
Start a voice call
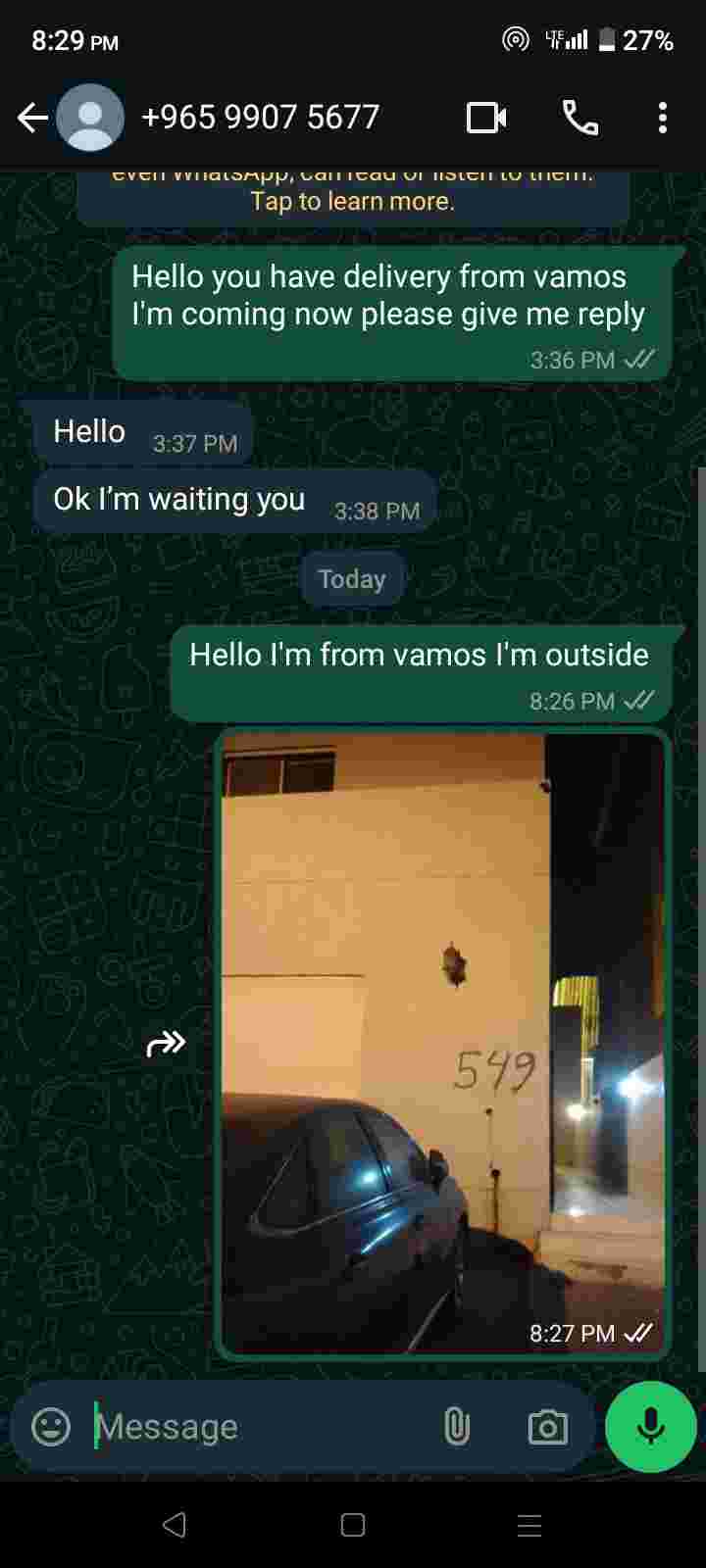[580, 119]
